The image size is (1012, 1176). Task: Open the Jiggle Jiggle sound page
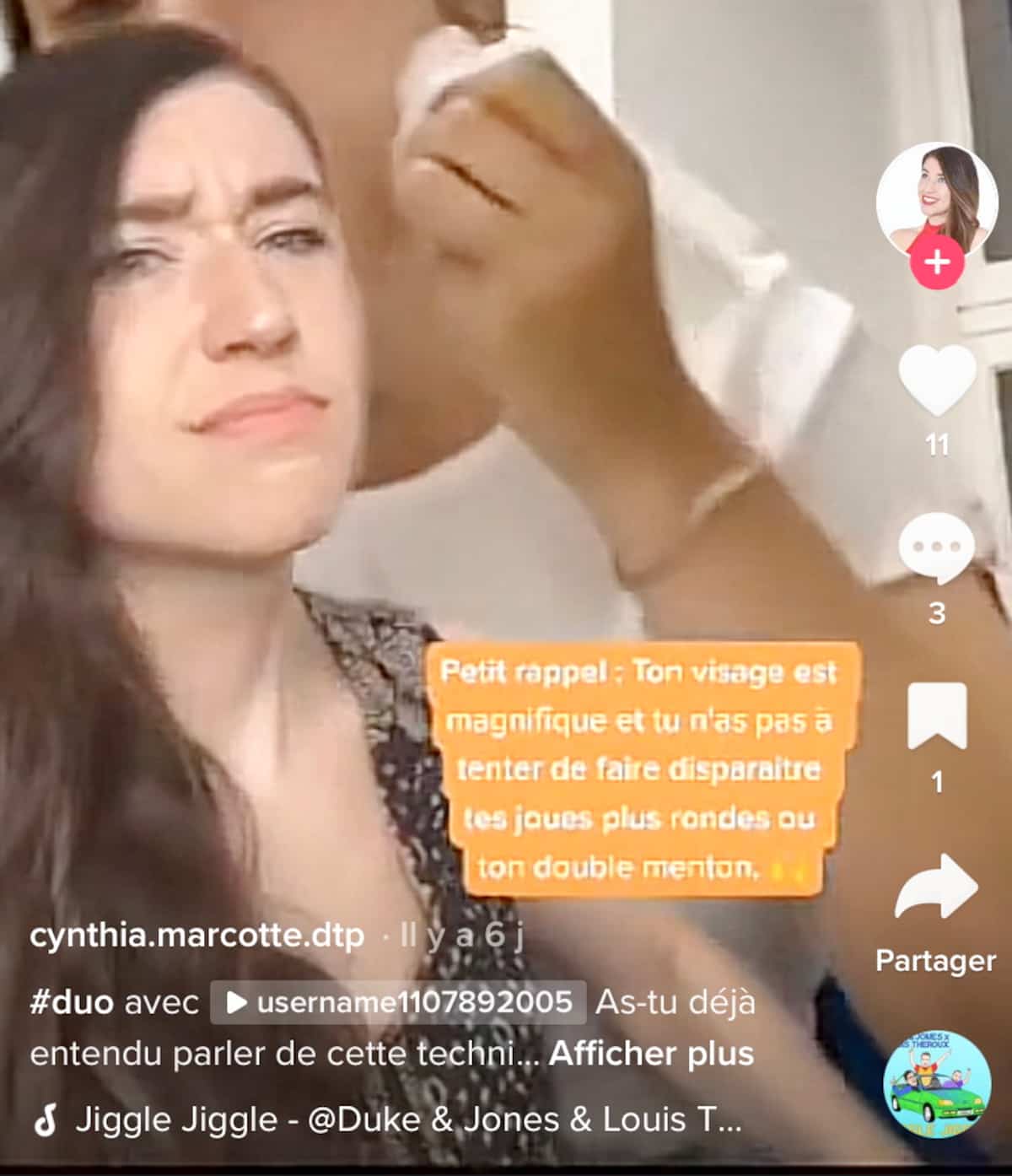(x=407, y=1120)
